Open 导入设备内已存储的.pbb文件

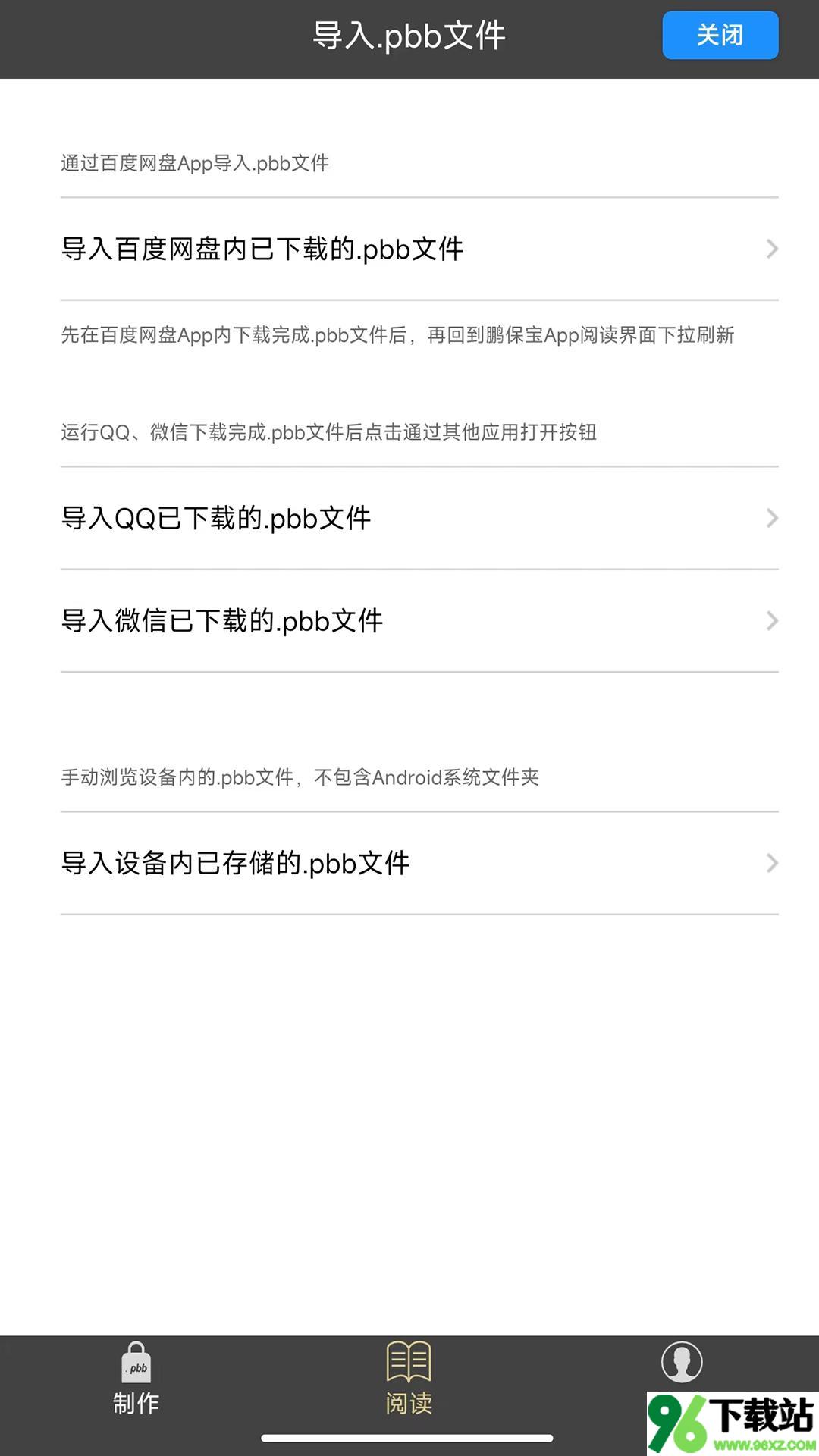coord(419,863)
